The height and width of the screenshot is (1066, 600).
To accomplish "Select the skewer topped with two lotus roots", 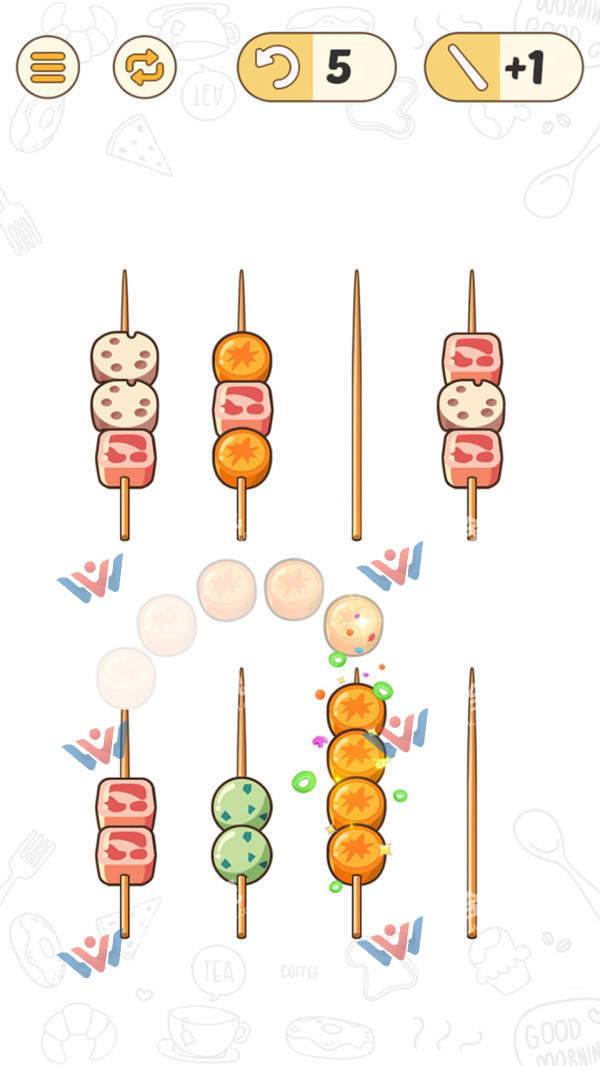I will pyautogui.click(x=125, y=408).
